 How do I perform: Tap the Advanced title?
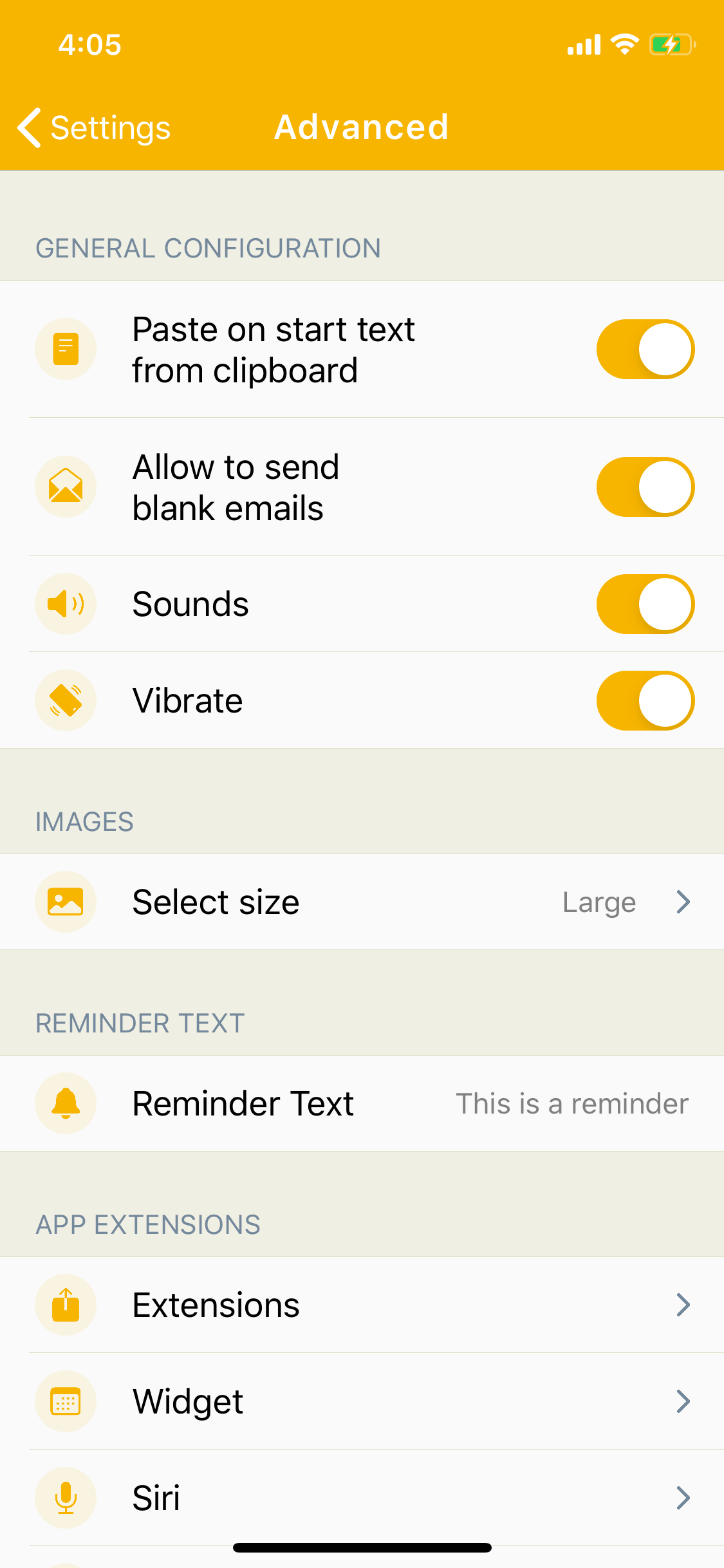361,127
